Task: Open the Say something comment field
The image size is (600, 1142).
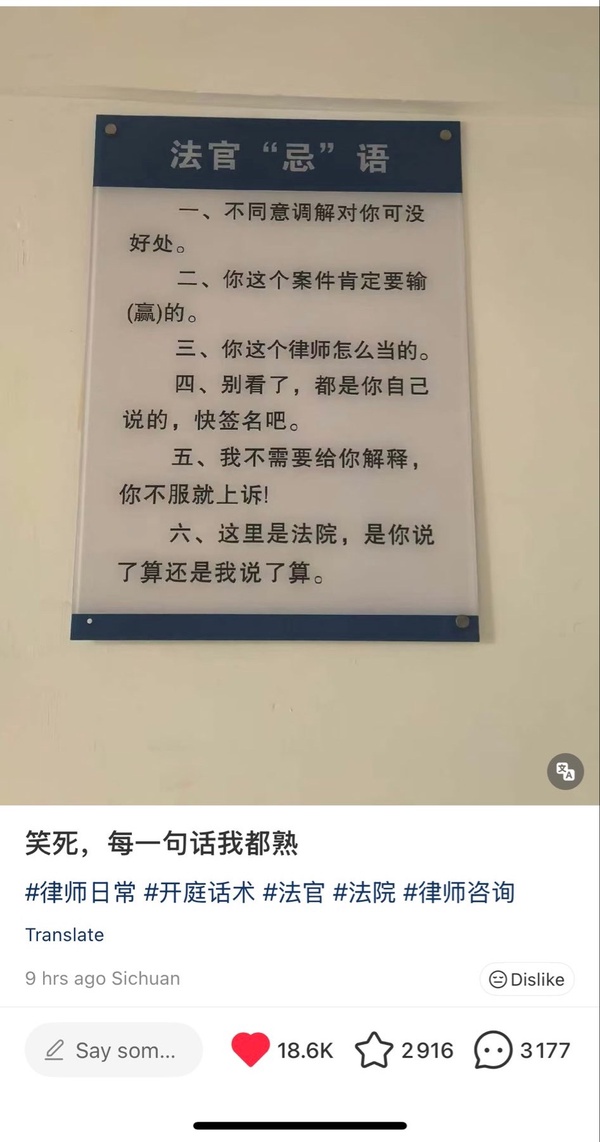Action: [113, 1050]
